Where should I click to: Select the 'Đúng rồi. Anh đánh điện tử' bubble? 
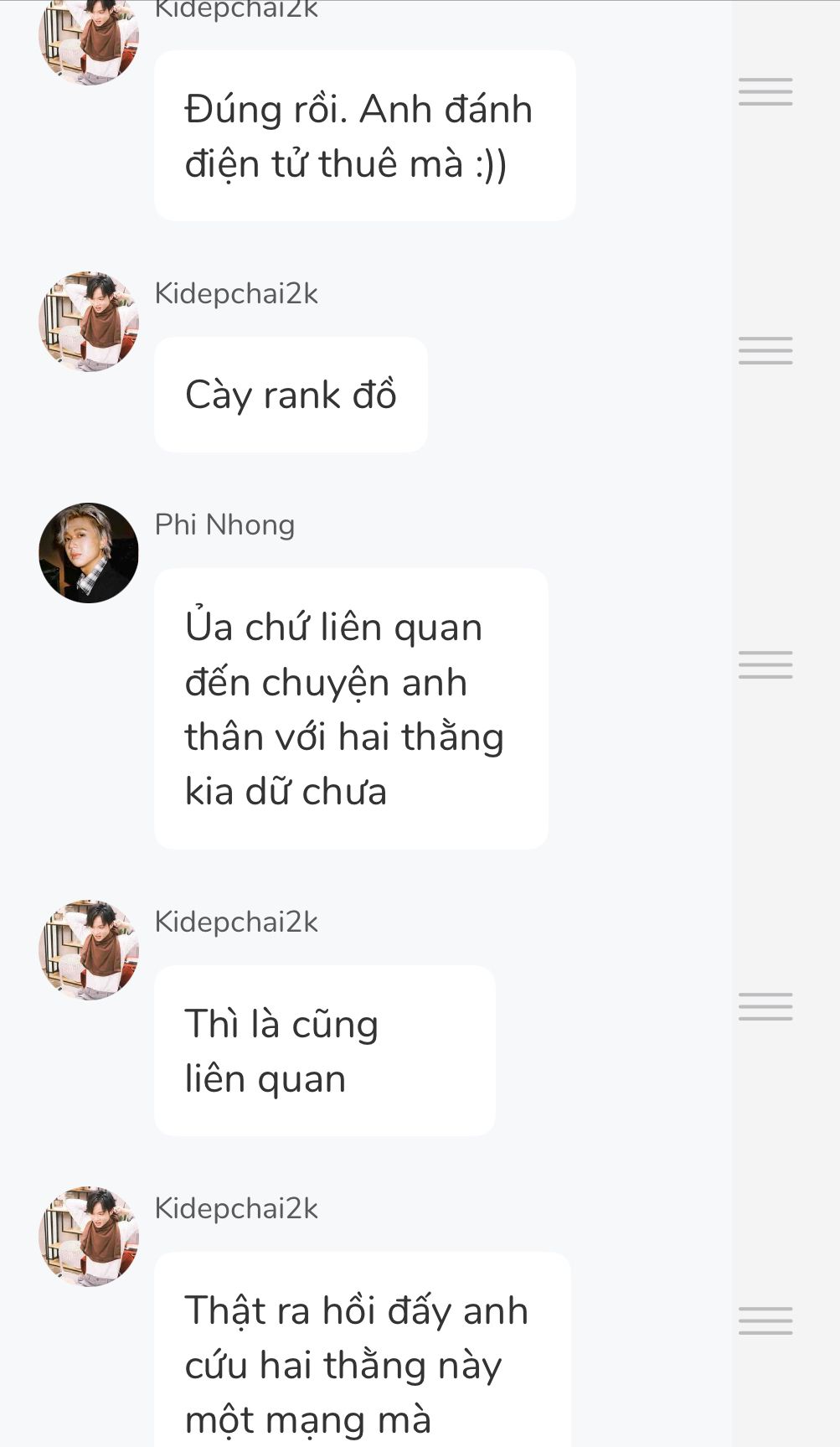pyautogui.click(x=364, y=136)
